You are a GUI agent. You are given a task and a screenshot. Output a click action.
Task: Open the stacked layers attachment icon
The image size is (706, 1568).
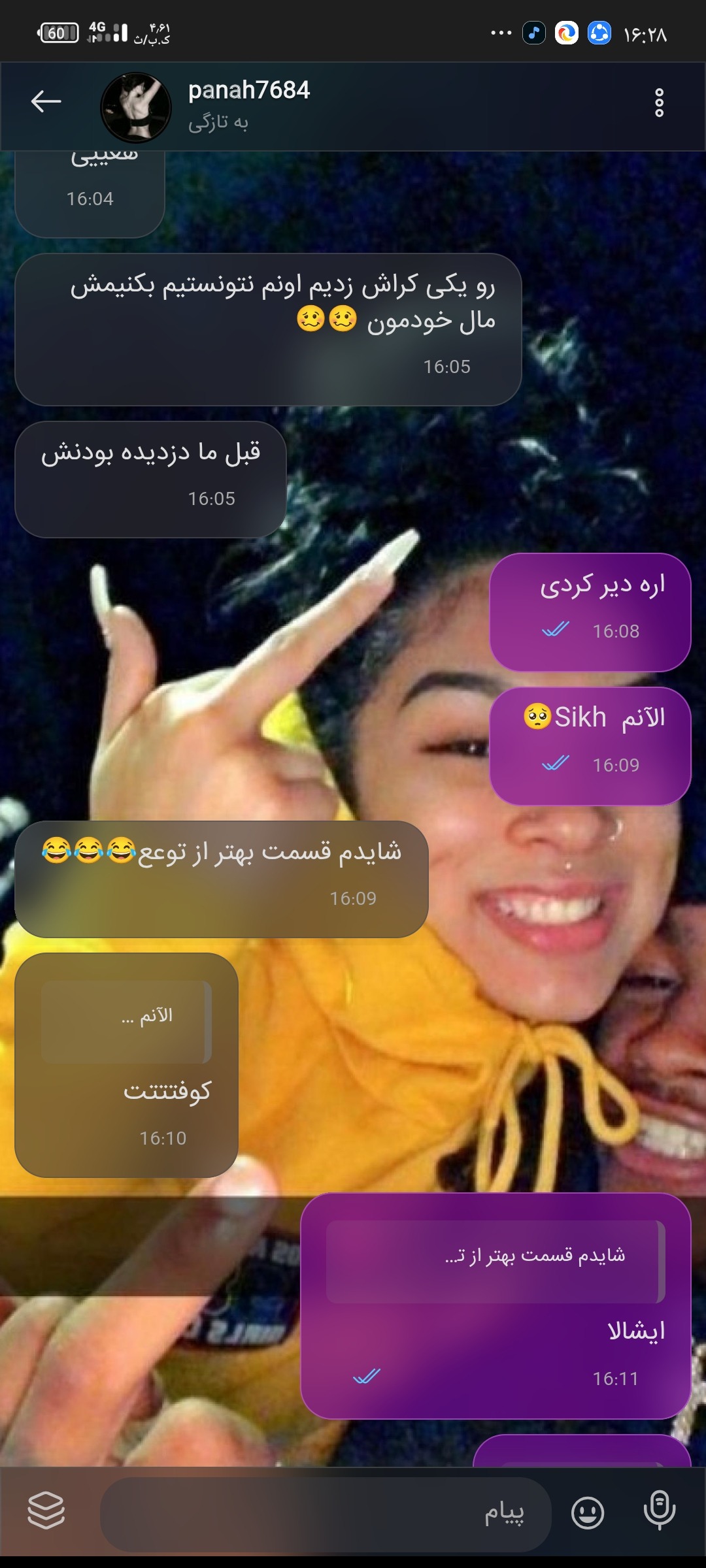pos(46,1511)
